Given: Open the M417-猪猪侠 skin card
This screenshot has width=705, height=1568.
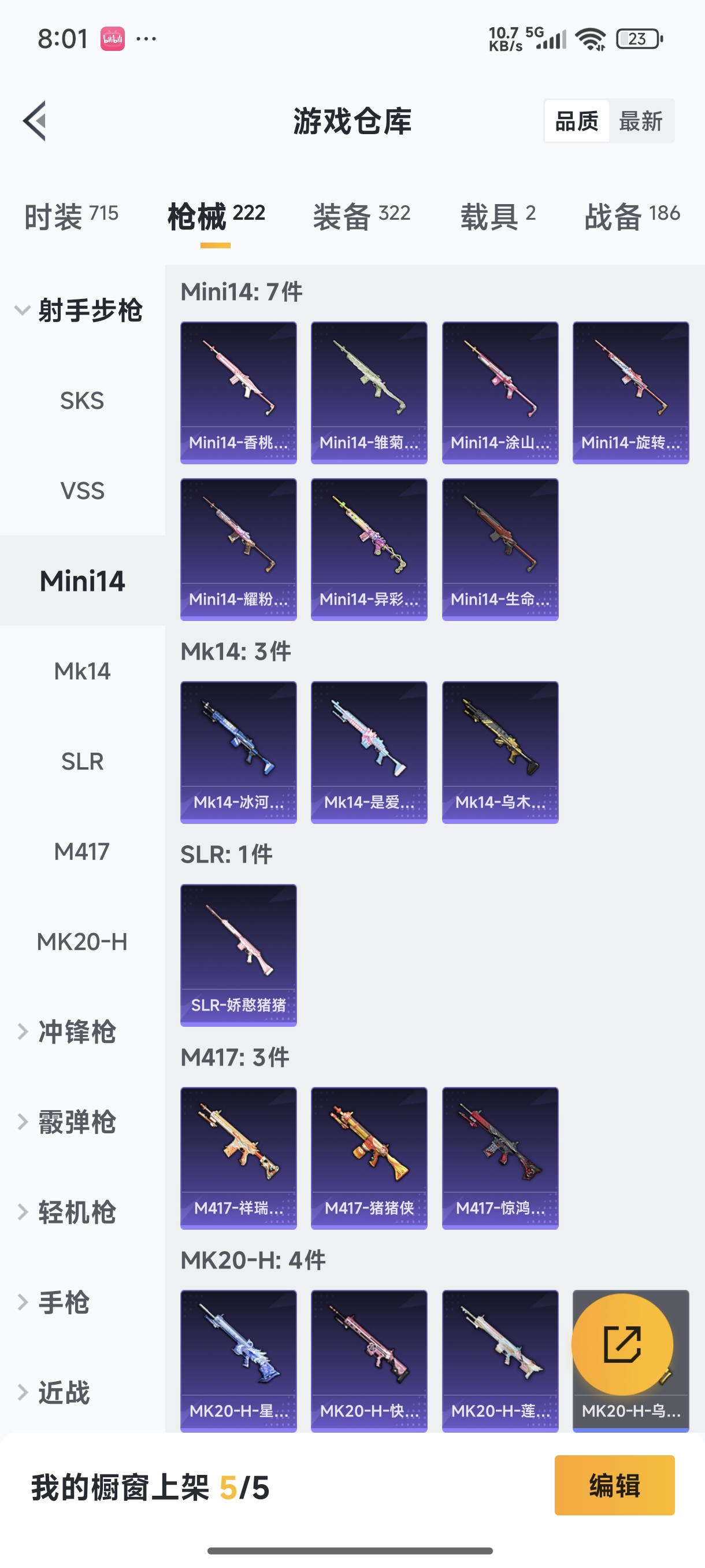Looking at the screenshot, I should coord(369,1157).
